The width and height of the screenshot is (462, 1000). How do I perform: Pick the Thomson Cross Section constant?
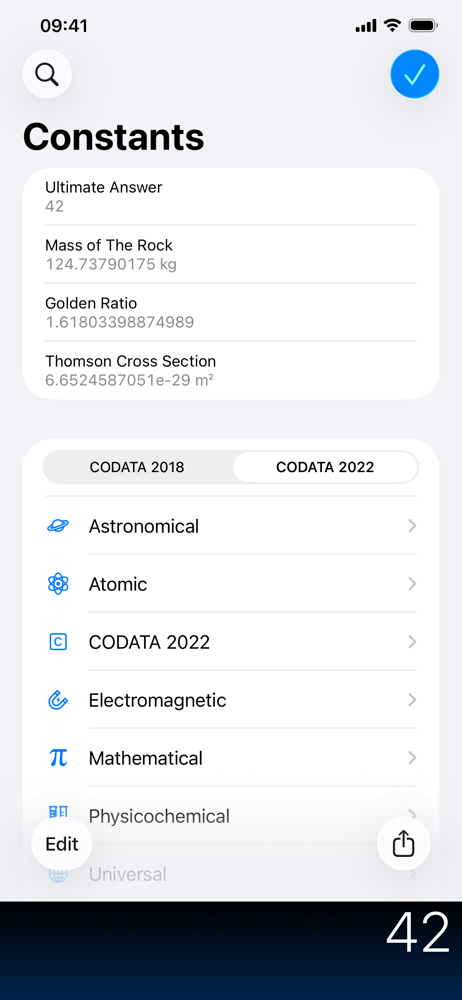231,371
